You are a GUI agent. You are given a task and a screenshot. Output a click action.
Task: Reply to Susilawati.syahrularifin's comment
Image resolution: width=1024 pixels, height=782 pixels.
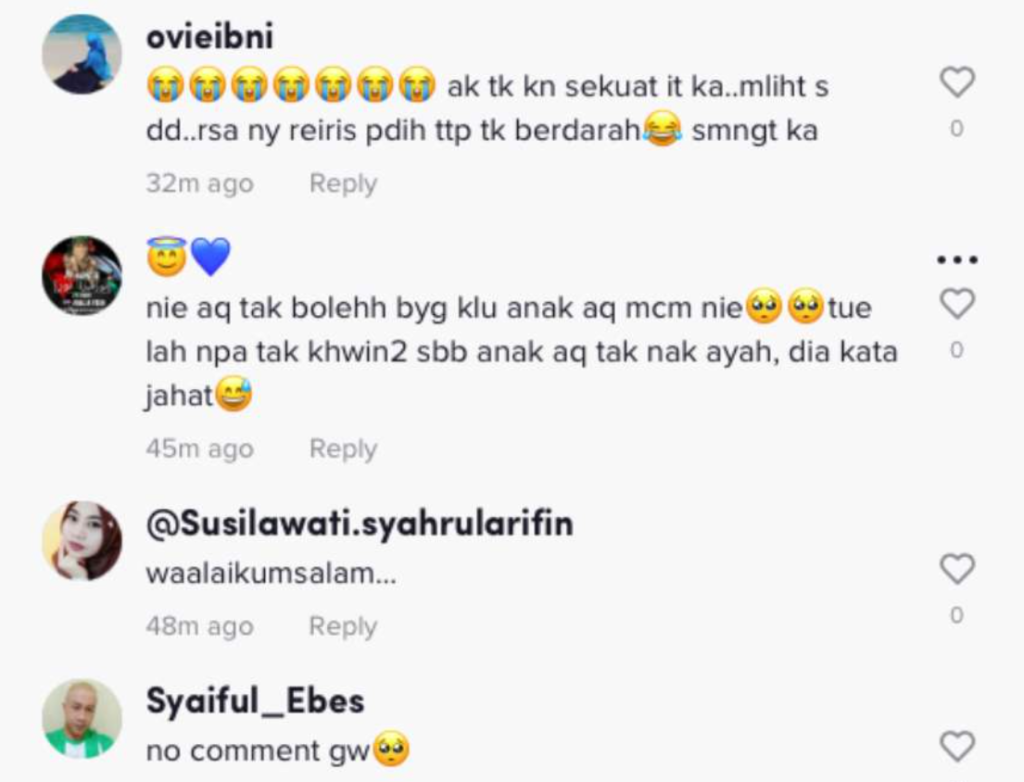coord(343,627)
